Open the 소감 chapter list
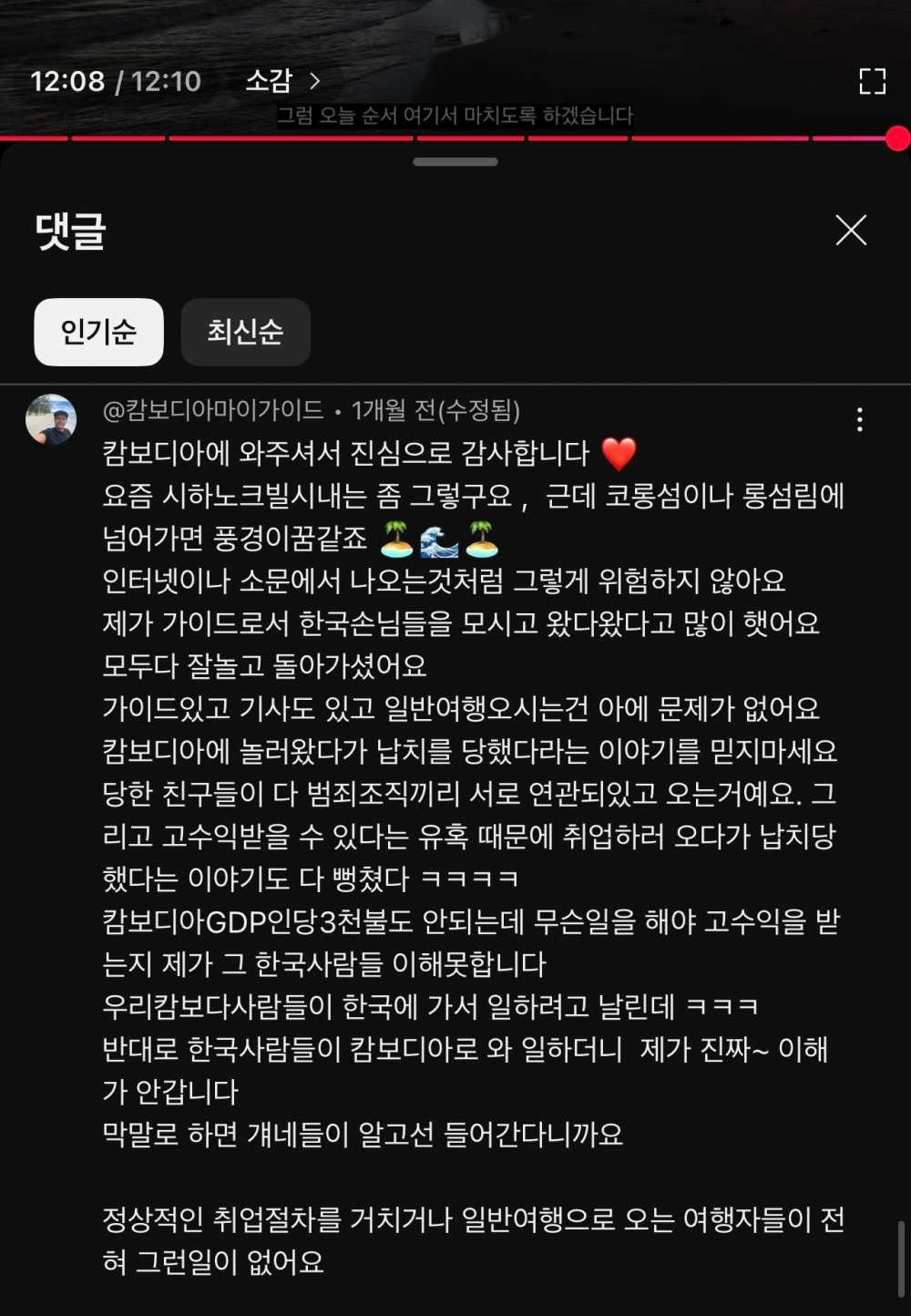Image resolution: width=911 pixels, height=1316 pixels. pos(282,81)
